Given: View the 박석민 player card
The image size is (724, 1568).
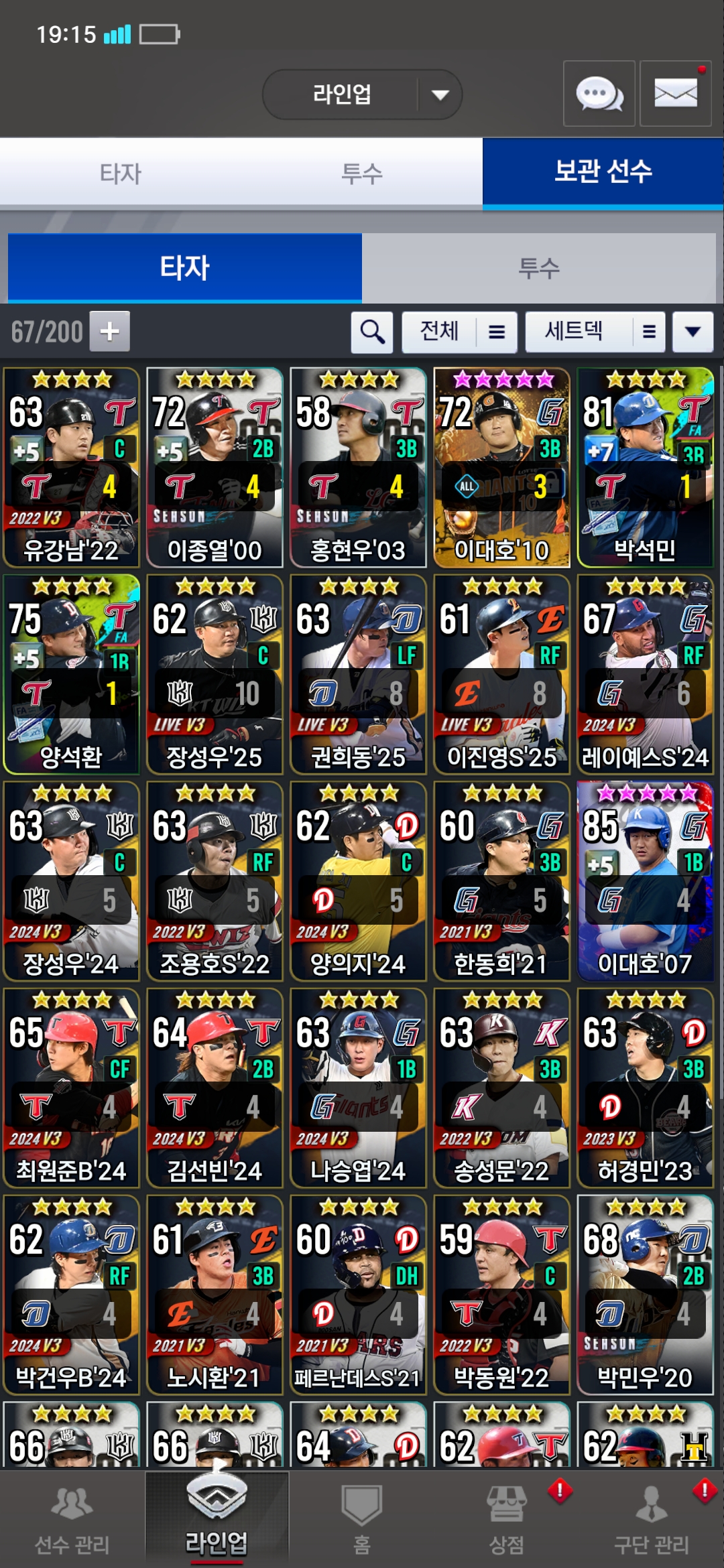Looking at the screenshot, I should coord(645,467).
